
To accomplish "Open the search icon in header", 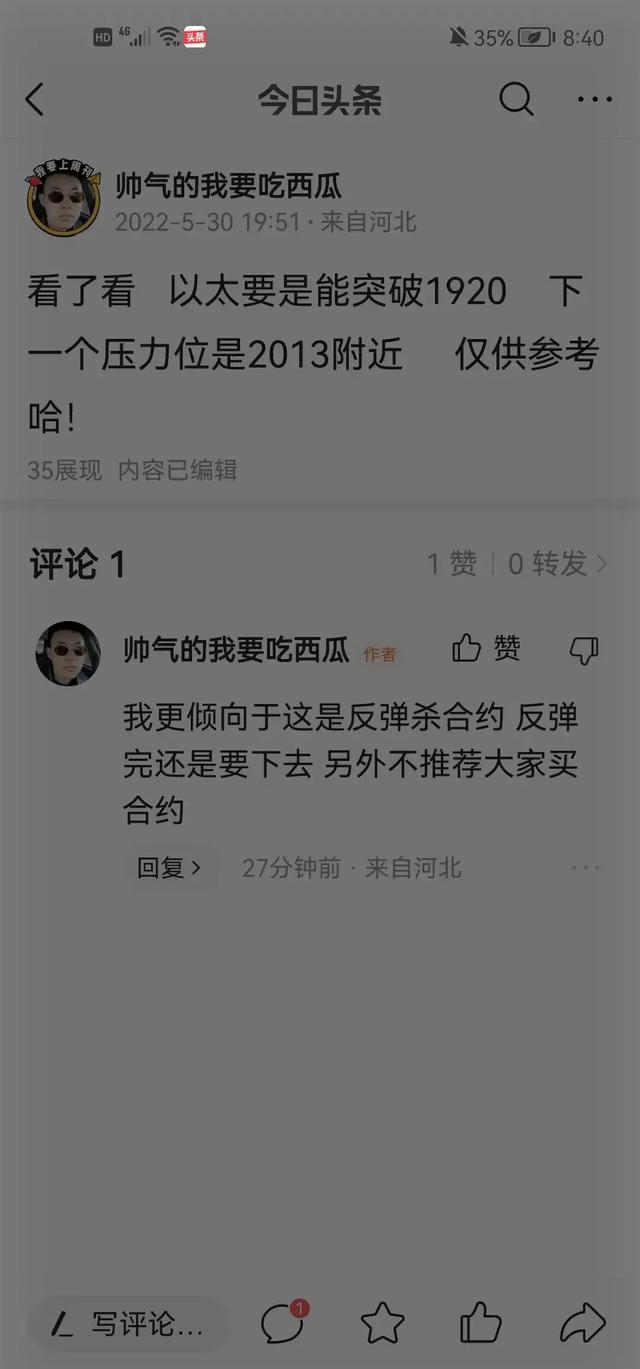I will click(x=516, y=99).
